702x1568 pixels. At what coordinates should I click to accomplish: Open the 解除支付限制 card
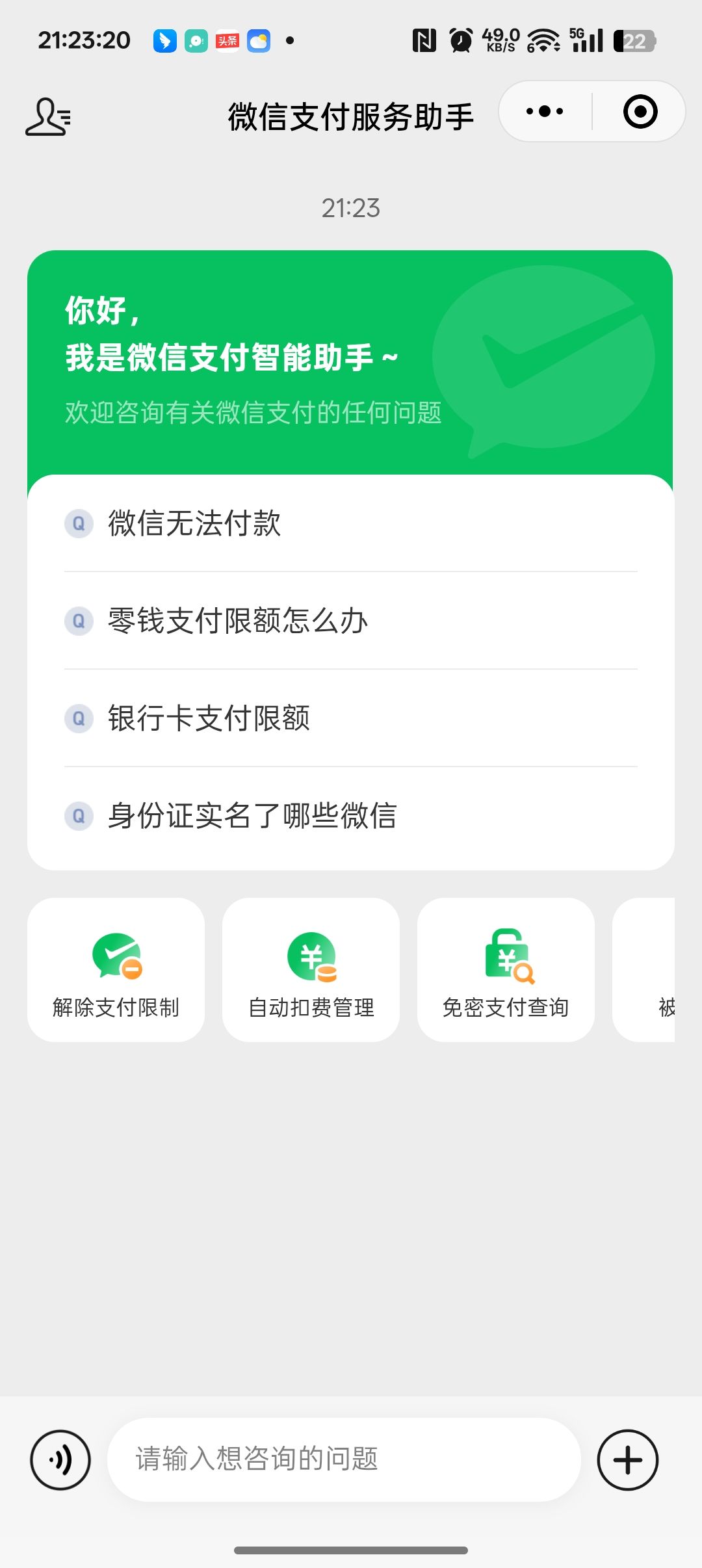[x=116, y=970]
